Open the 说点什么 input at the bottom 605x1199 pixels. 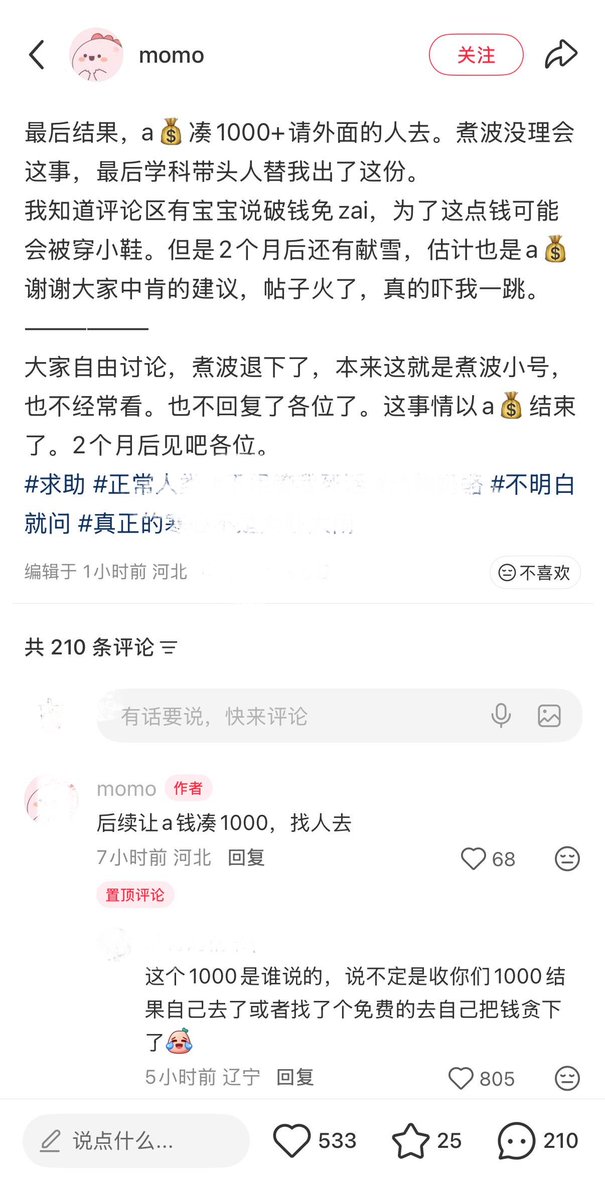click(x=136, y=1141)
